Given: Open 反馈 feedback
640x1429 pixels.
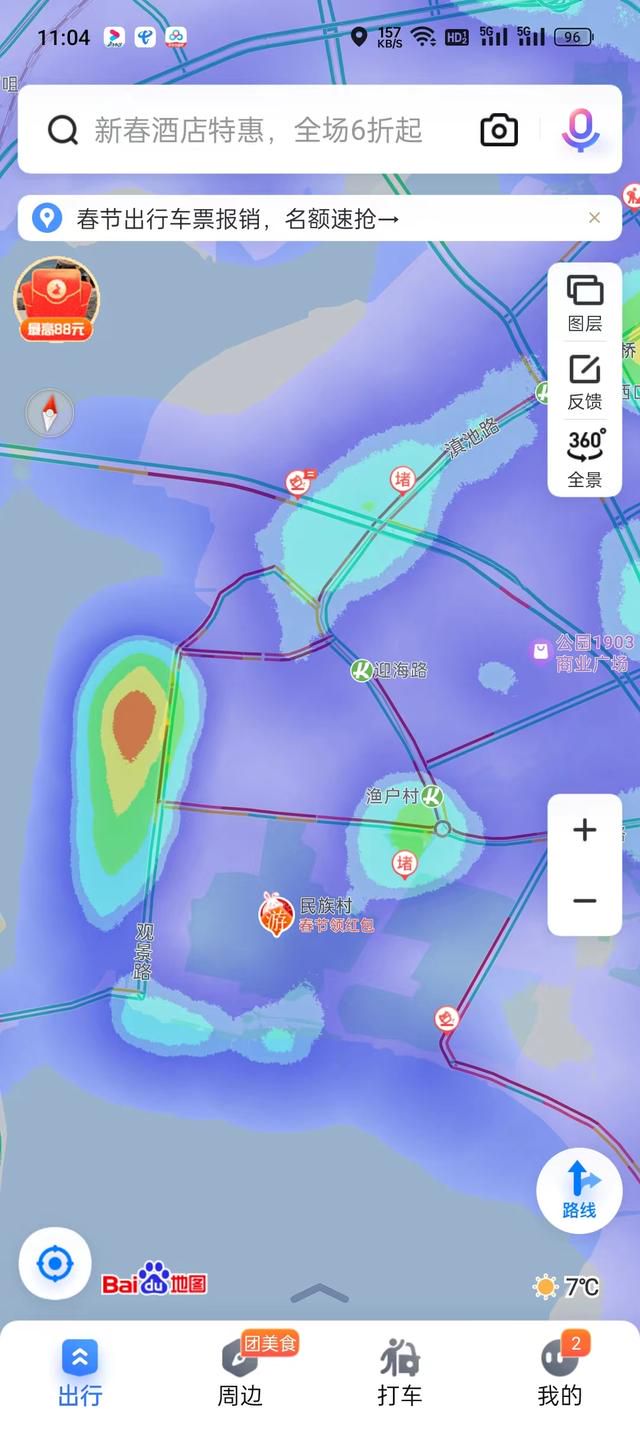Looking at the screenshot, I should (585, 381).
